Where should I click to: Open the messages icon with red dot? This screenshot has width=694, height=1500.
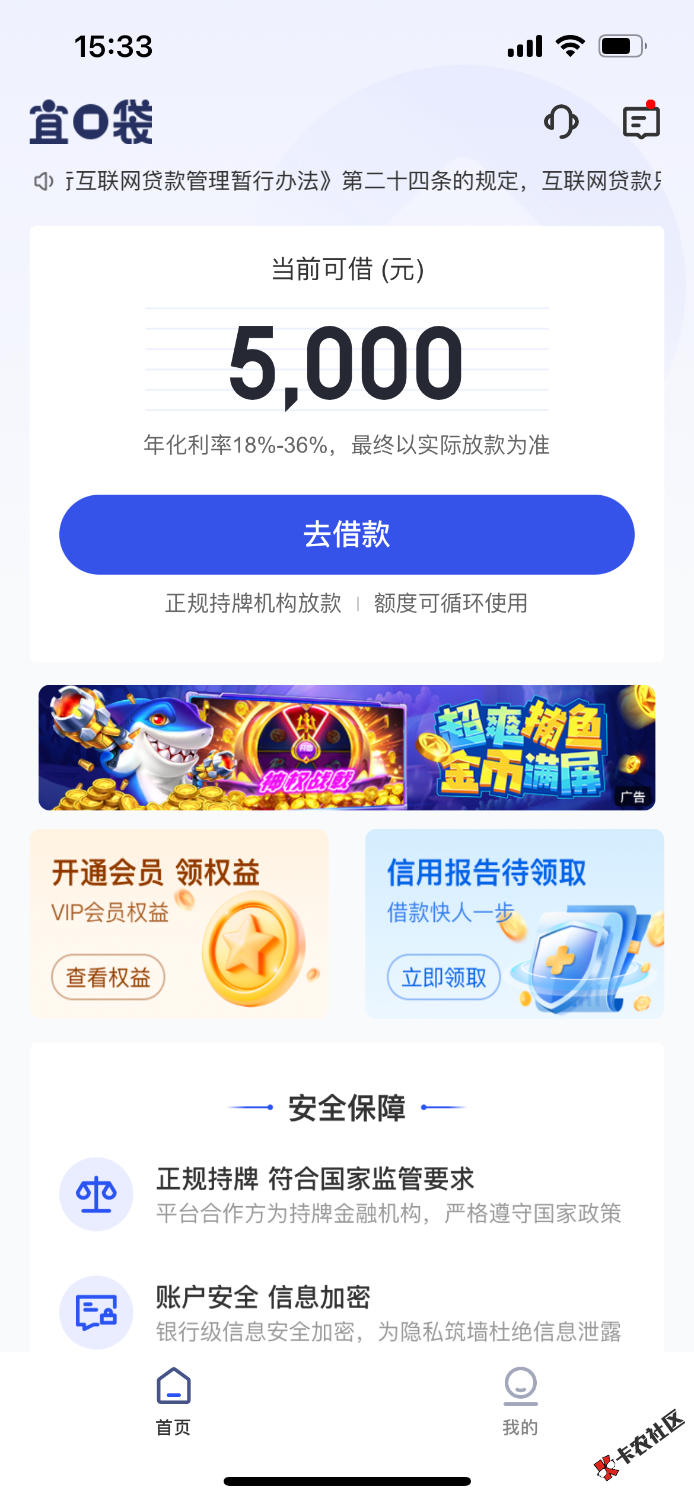tap(640, 122)
